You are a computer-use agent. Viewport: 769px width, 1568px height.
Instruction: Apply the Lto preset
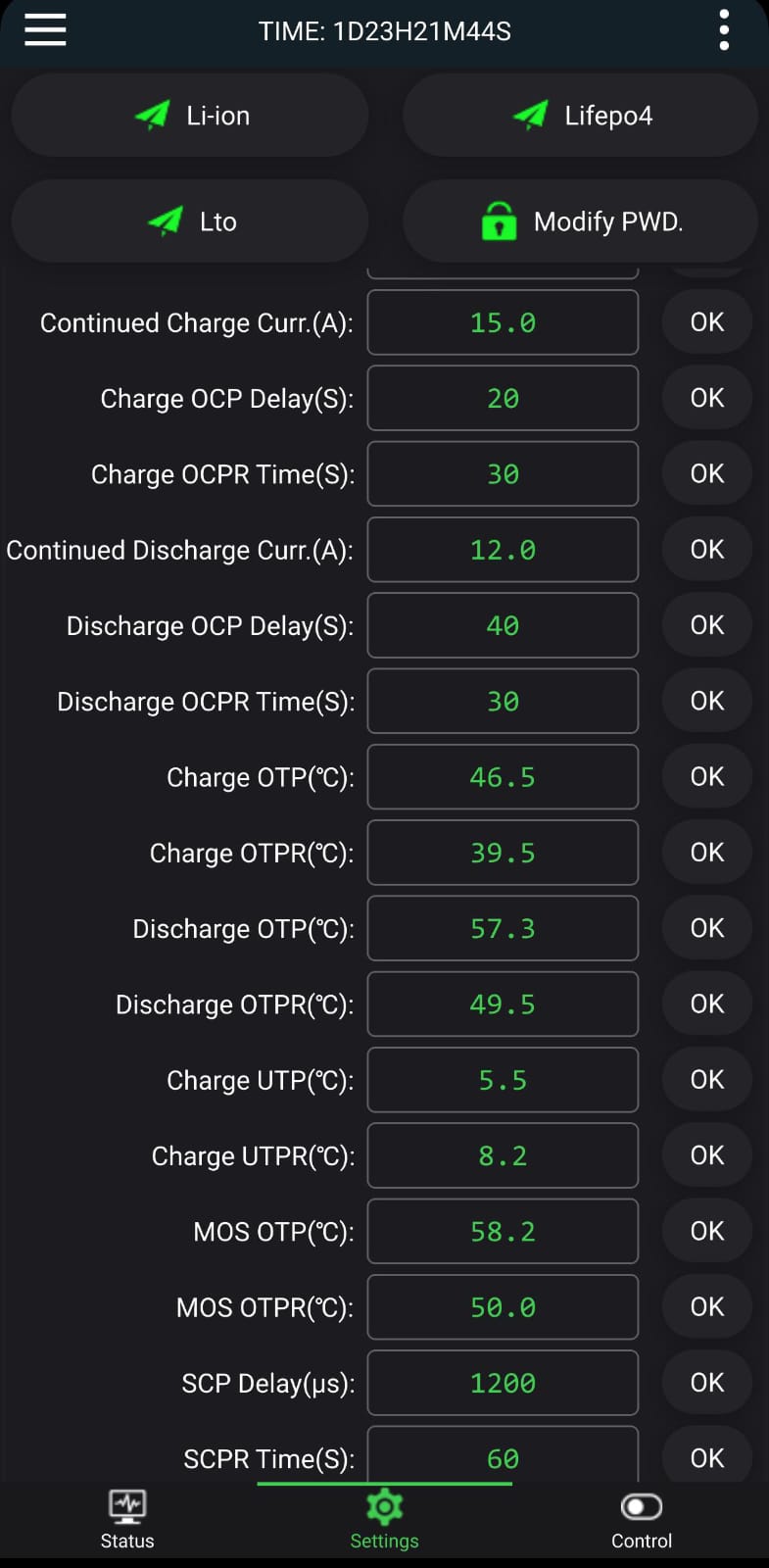190,221
